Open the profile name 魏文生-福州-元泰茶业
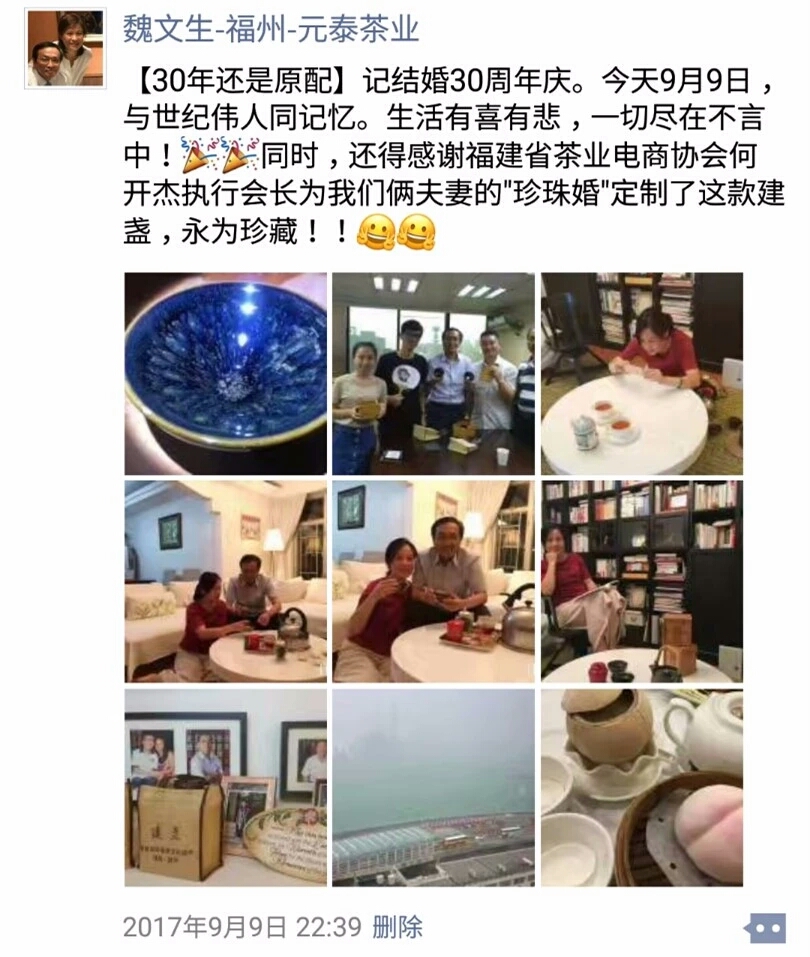Viewport: 810px width, 957px height. (x=271, y=29)
